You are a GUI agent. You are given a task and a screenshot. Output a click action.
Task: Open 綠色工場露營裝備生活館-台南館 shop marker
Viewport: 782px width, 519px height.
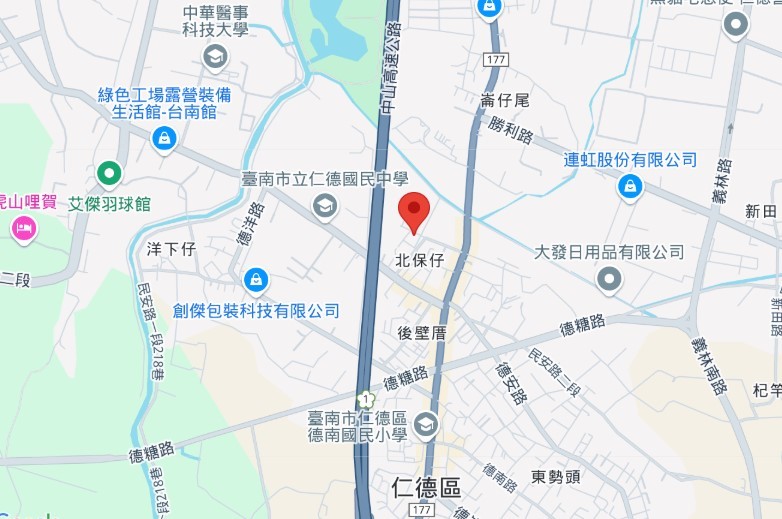coord(162,139)
